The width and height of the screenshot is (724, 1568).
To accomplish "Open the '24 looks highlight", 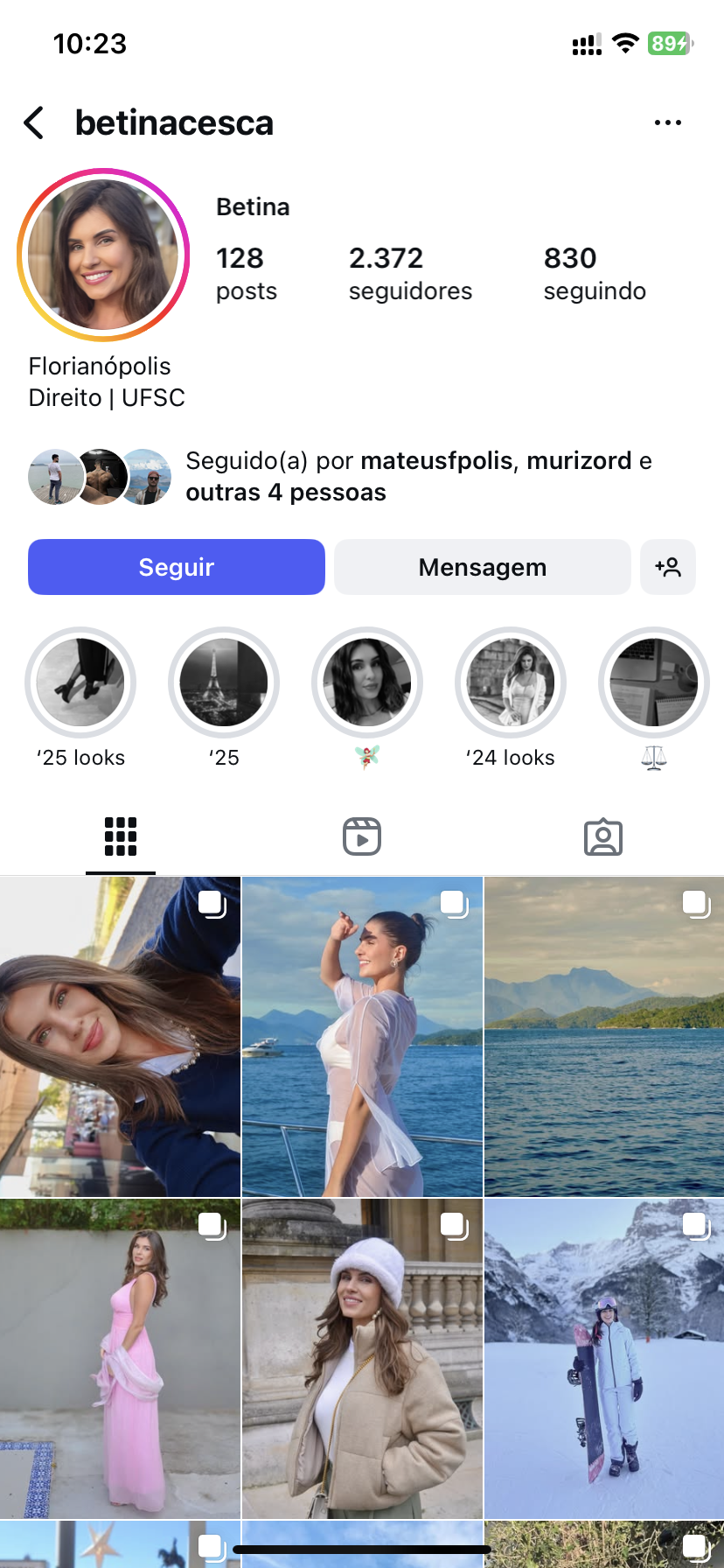I will [511, 682].
